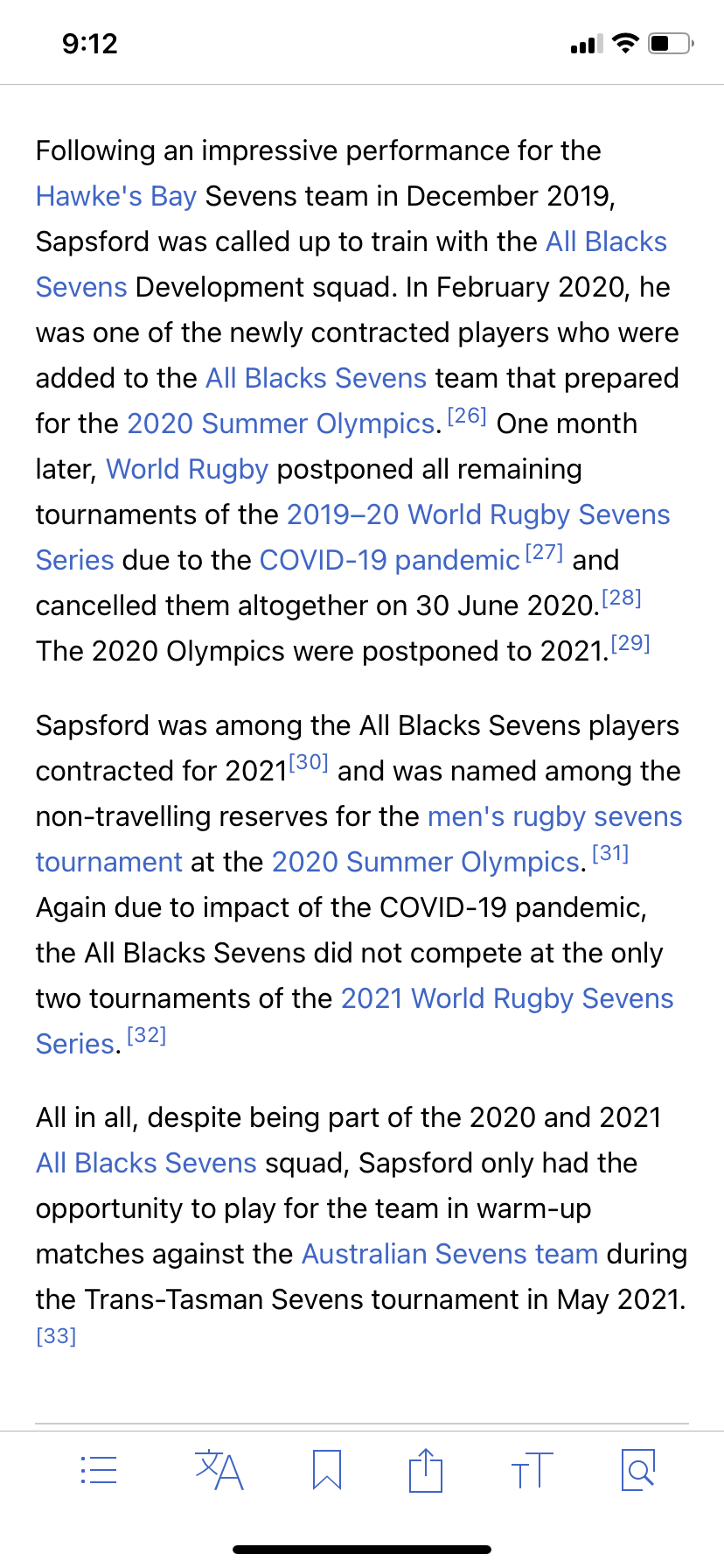The height and width of the screenshot is (1568, 724).
Task: Open the COVID-19 pandemic link
Action: click(x=390, y=560)
